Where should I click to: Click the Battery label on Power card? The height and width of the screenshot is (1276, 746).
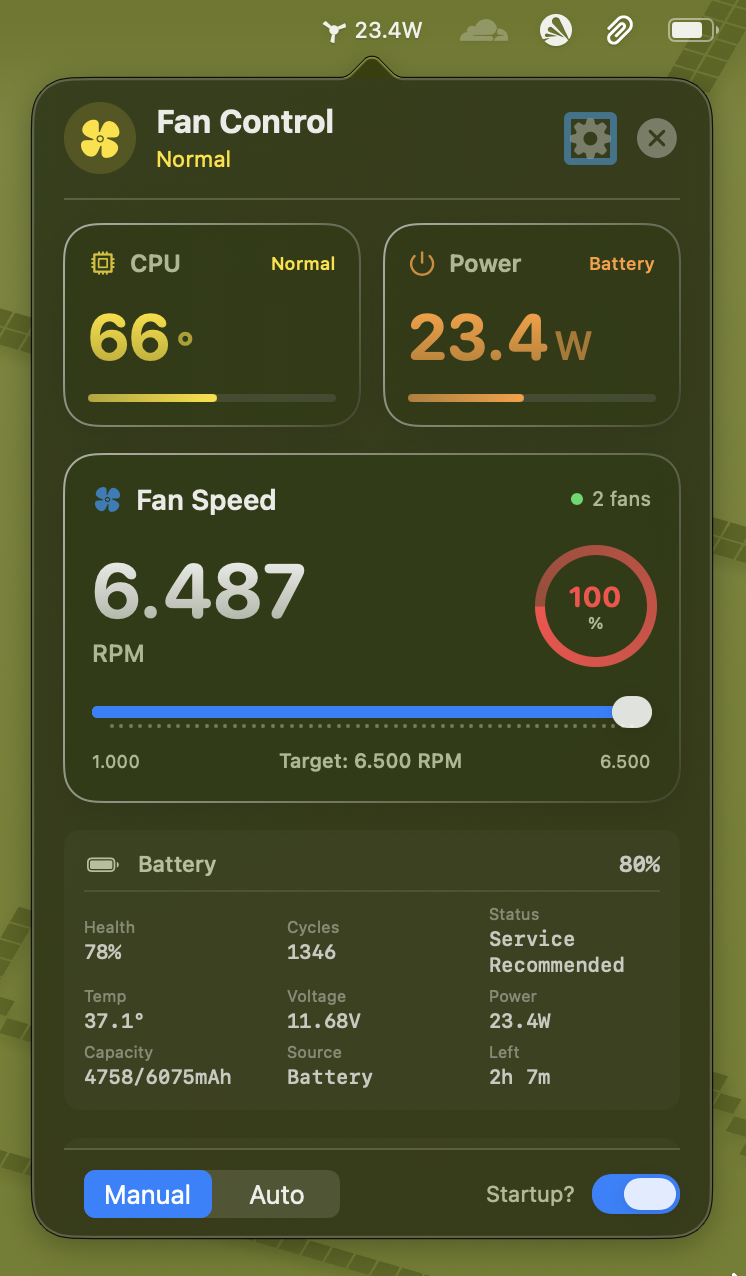[622, 263]
